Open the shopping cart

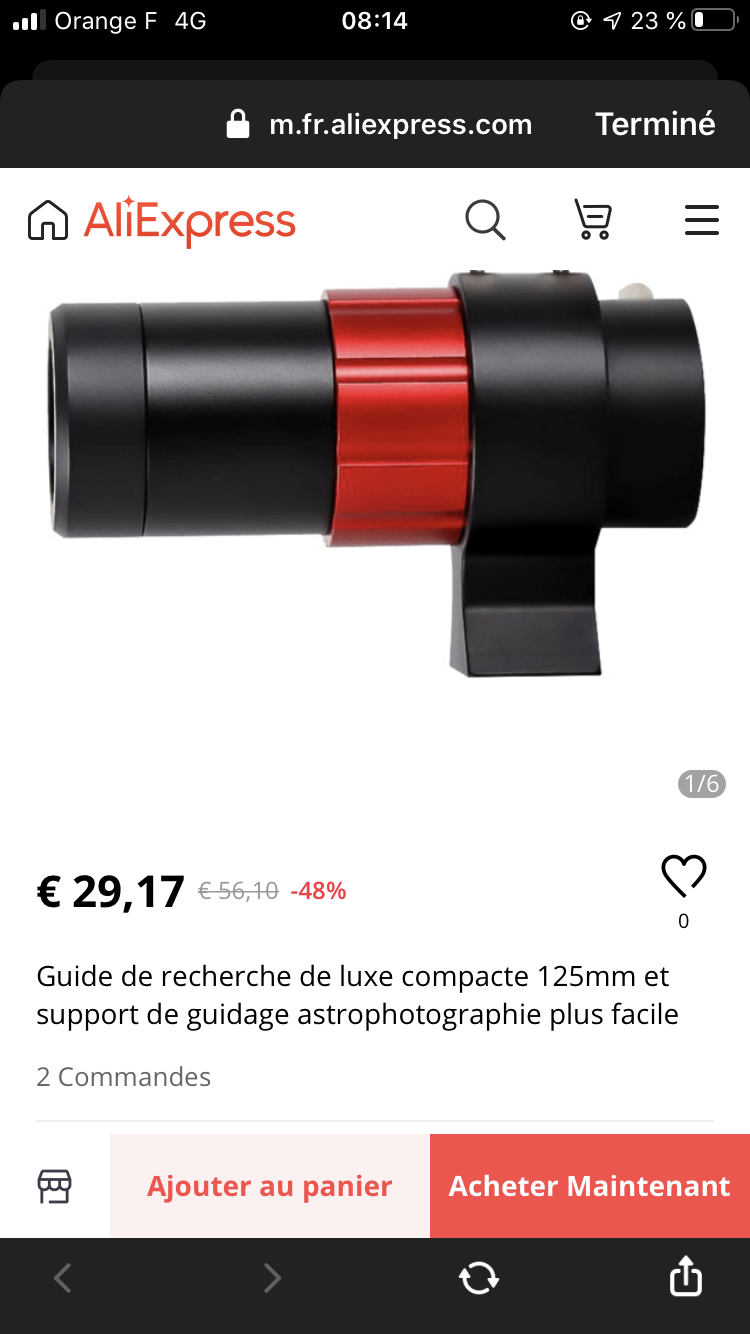click(593, 220)
